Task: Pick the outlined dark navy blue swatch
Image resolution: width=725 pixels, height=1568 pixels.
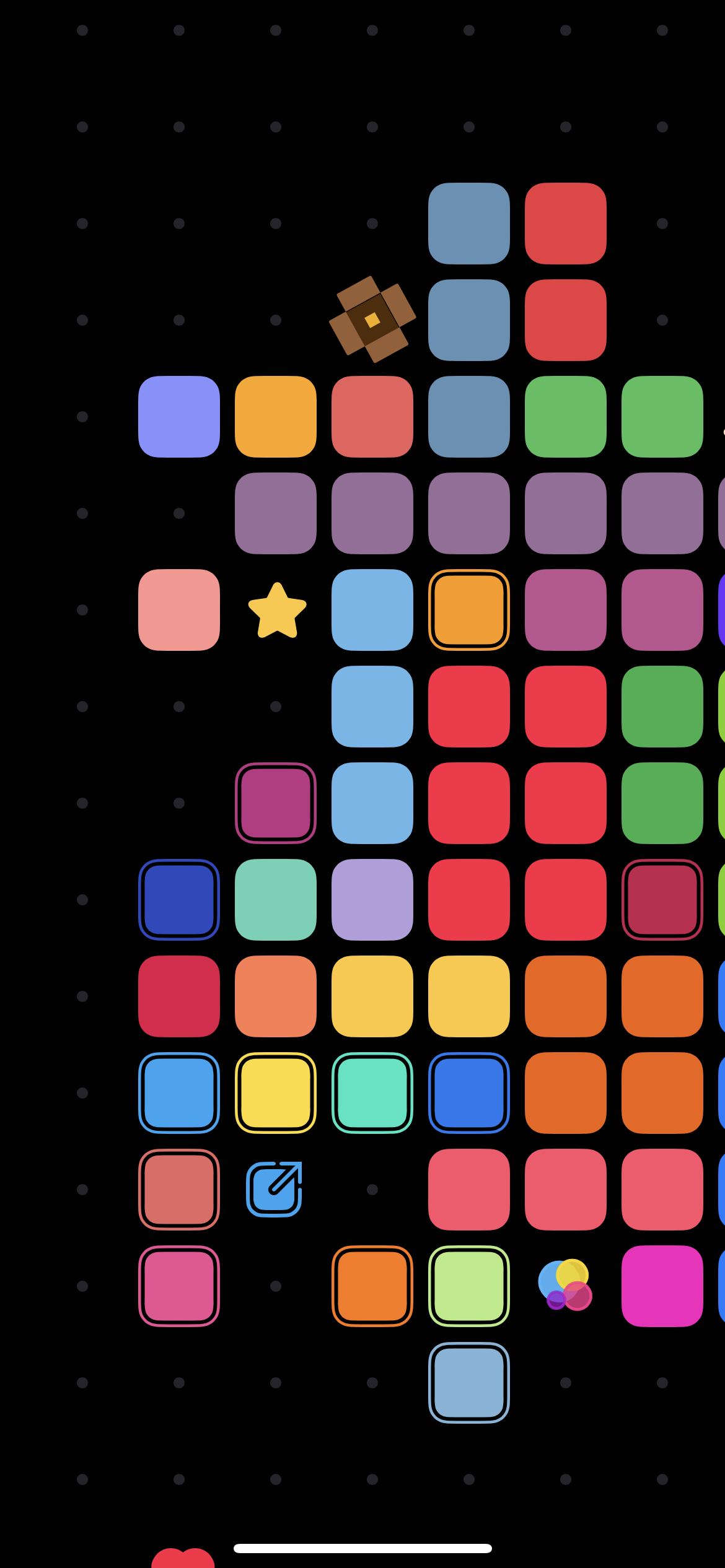Action: coord(179,900)
